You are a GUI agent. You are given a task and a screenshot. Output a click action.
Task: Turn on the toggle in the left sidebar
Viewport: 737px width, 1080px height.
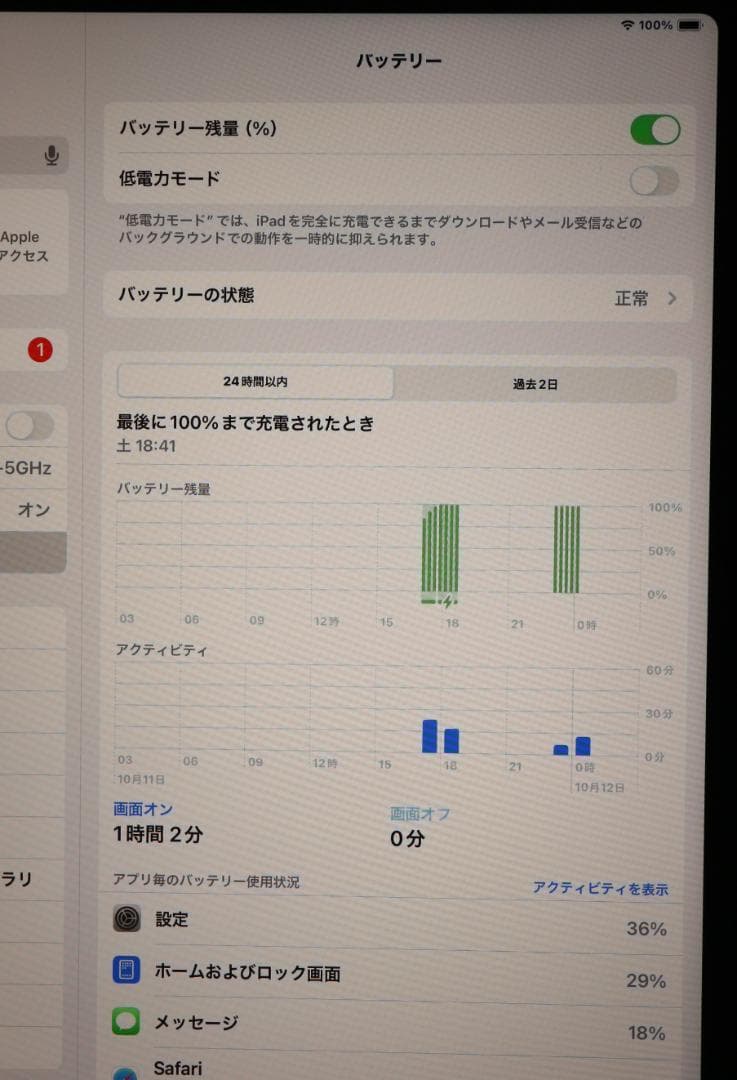[31, 426]
